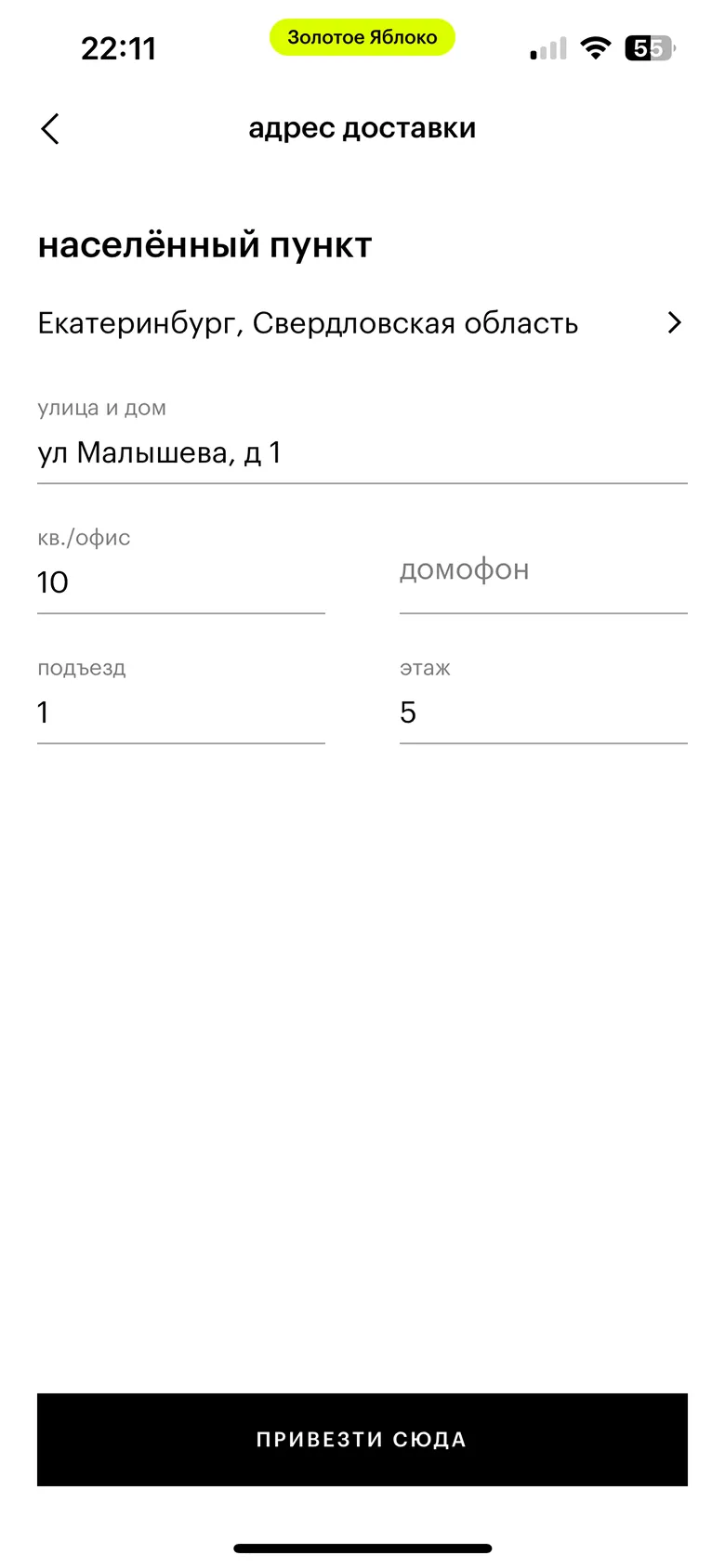Edit the кв./офис field
Viewport: 725px width, 1568px height.
(180, 582)
